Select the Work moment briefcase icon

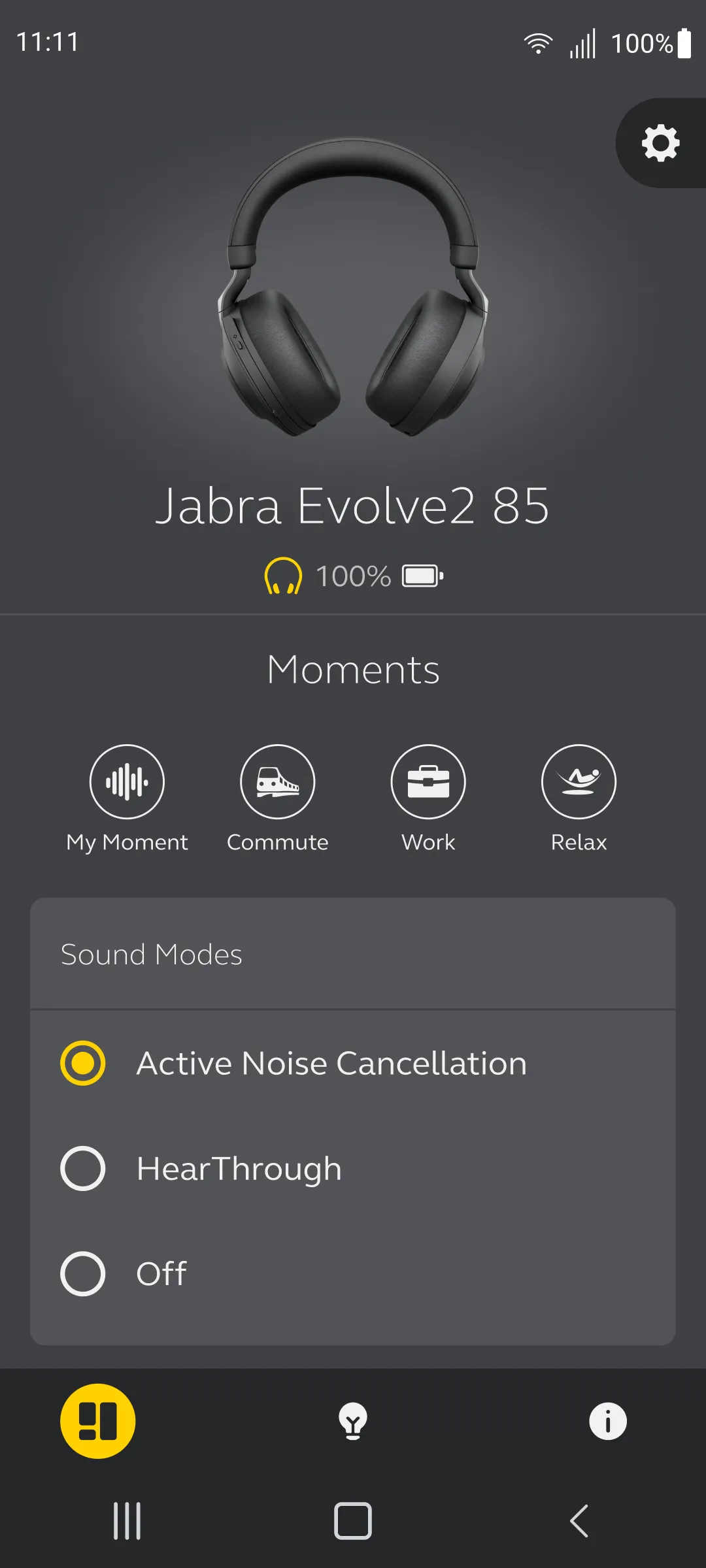428,781
